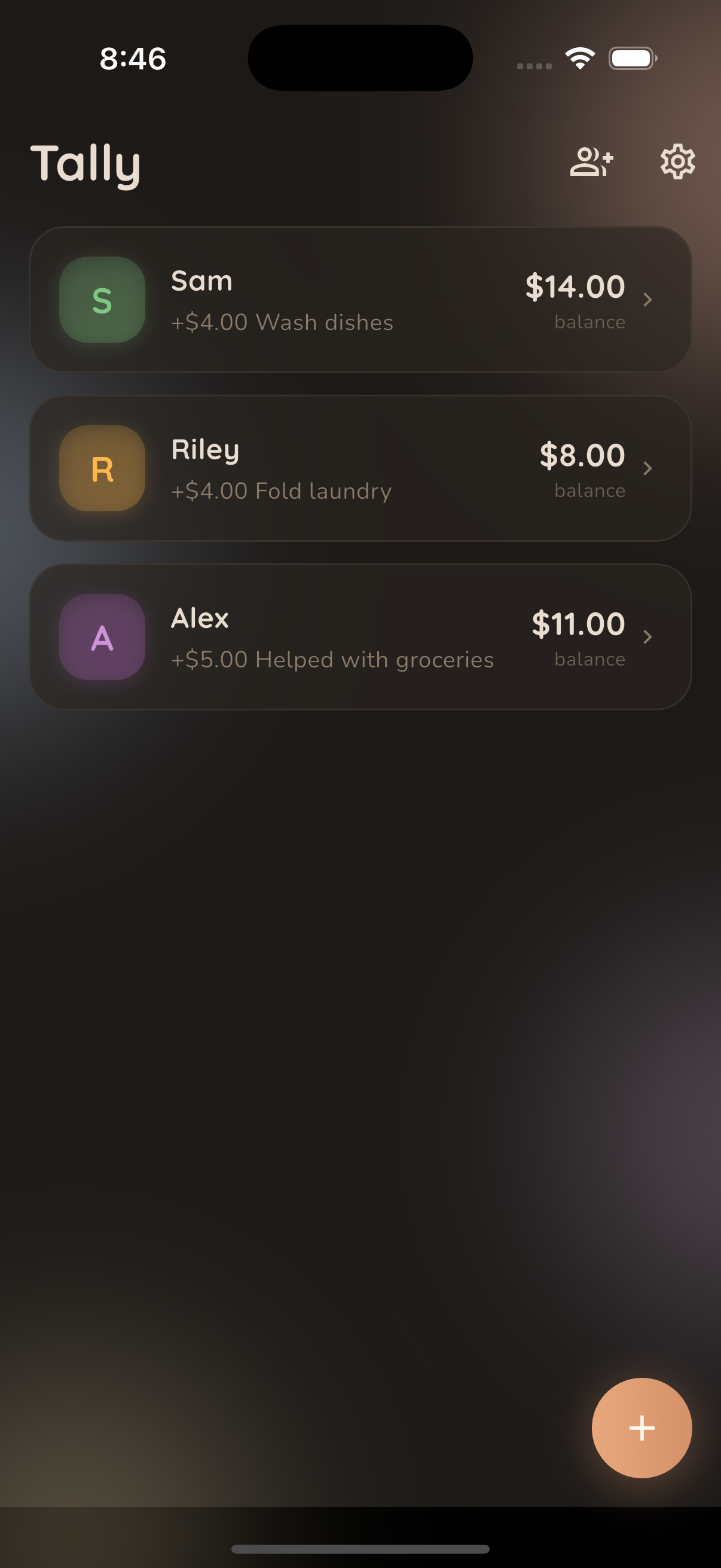721x1568 pixels.
Task: Open the settings gear
Action: [677, 161]
